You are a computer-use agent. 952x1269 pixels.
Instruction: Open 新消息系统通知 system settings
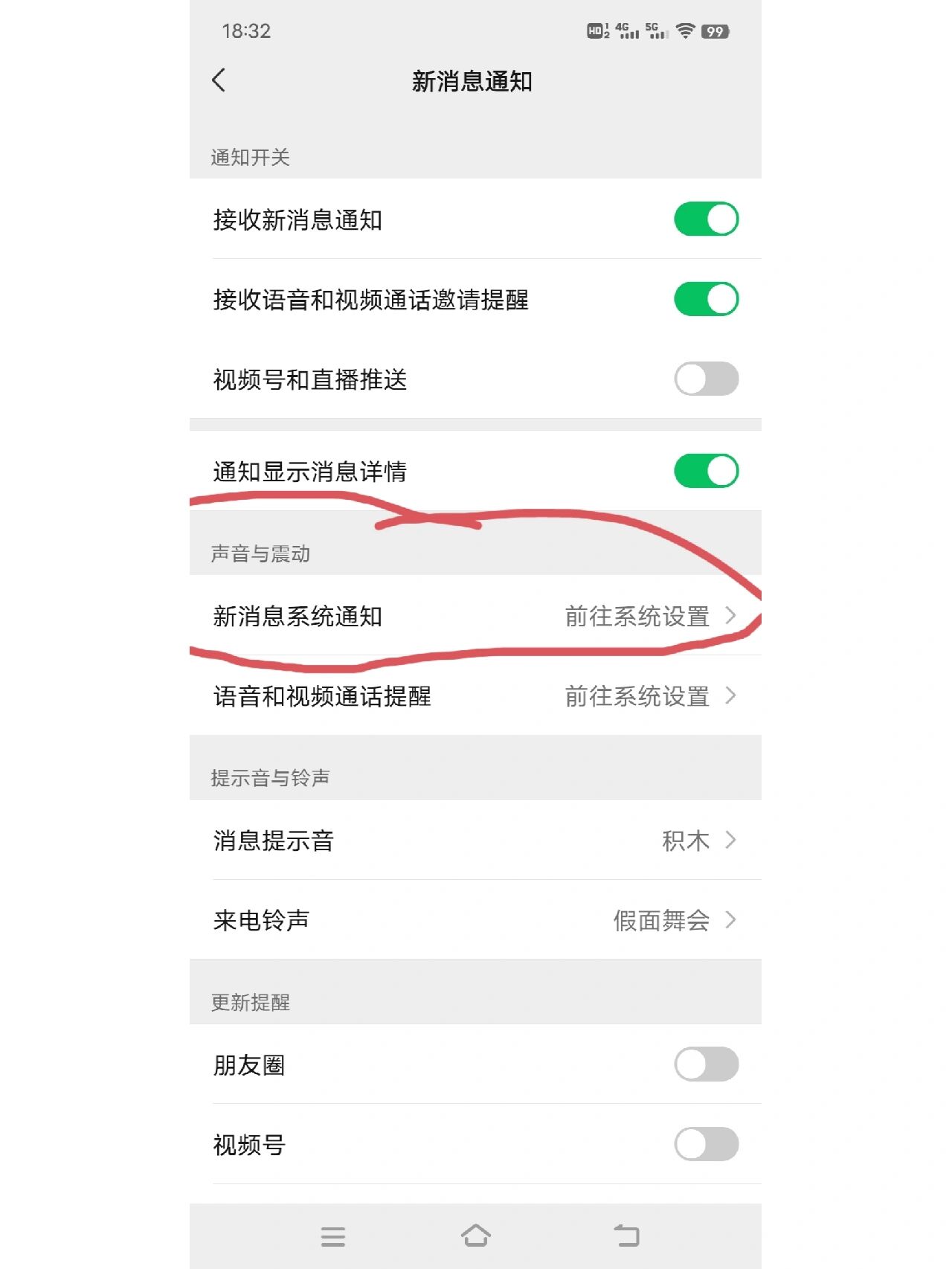pos(476,616)
